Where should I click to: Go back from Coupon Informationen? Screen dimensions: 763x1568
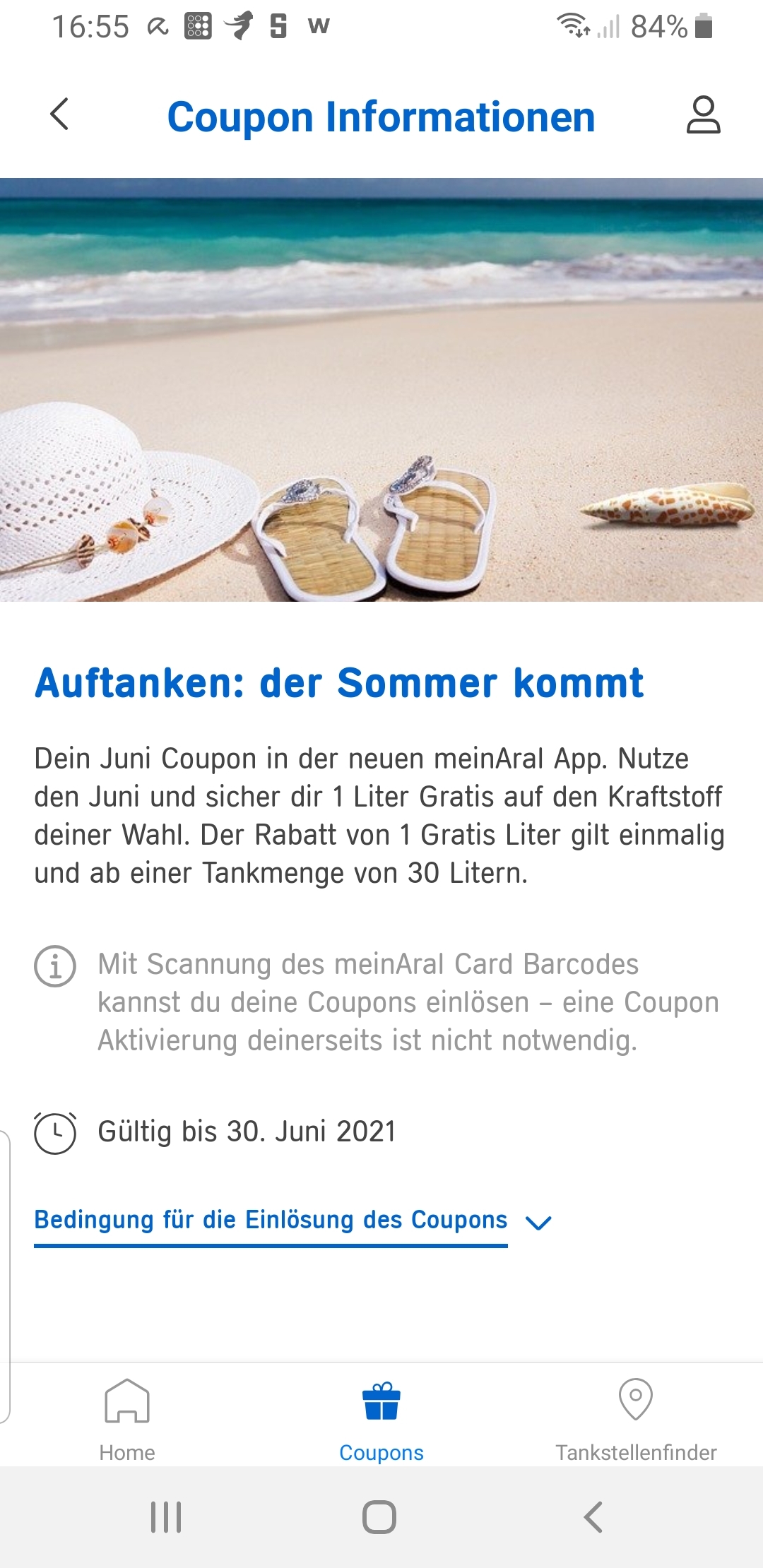pyautogui.click(x=59, y=114)
